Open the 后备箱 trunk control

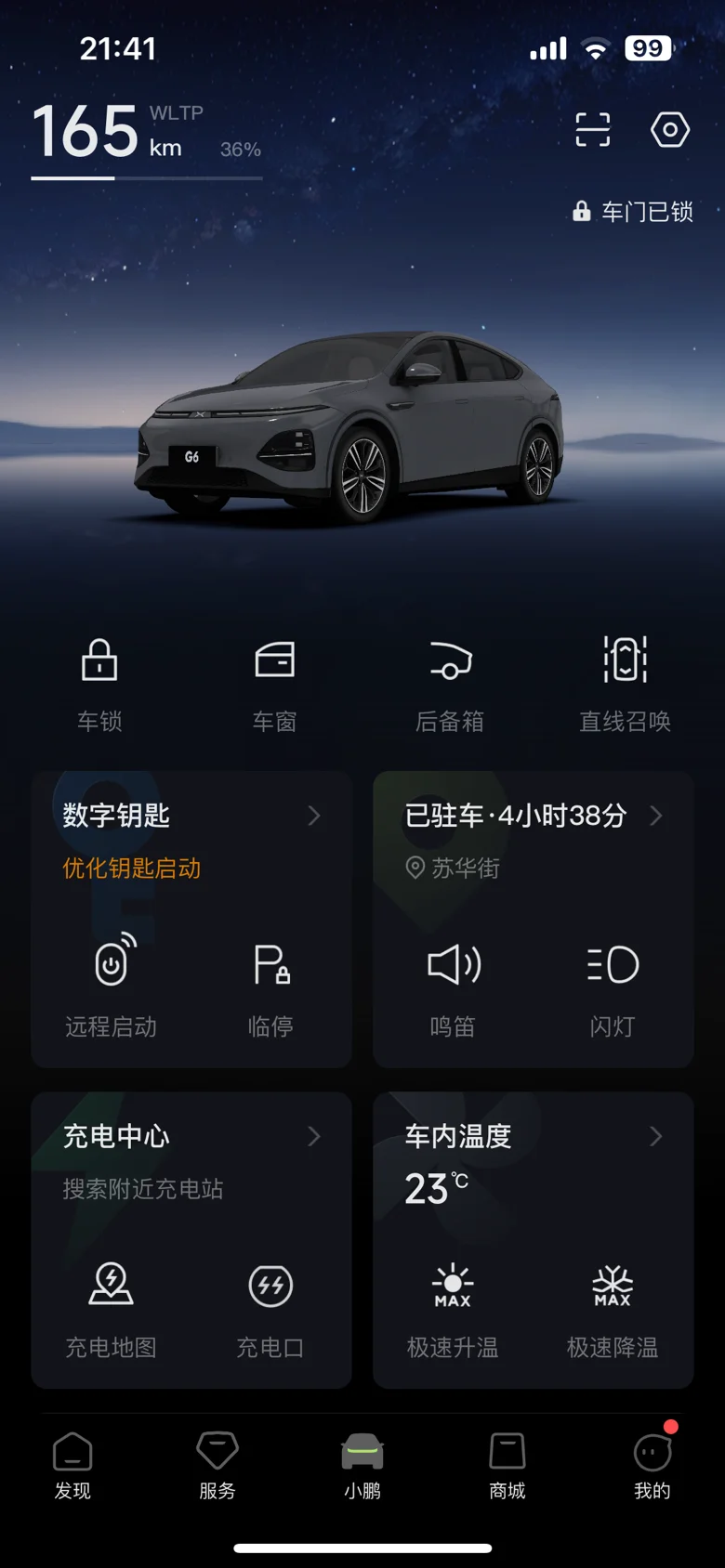click(450, 683)
